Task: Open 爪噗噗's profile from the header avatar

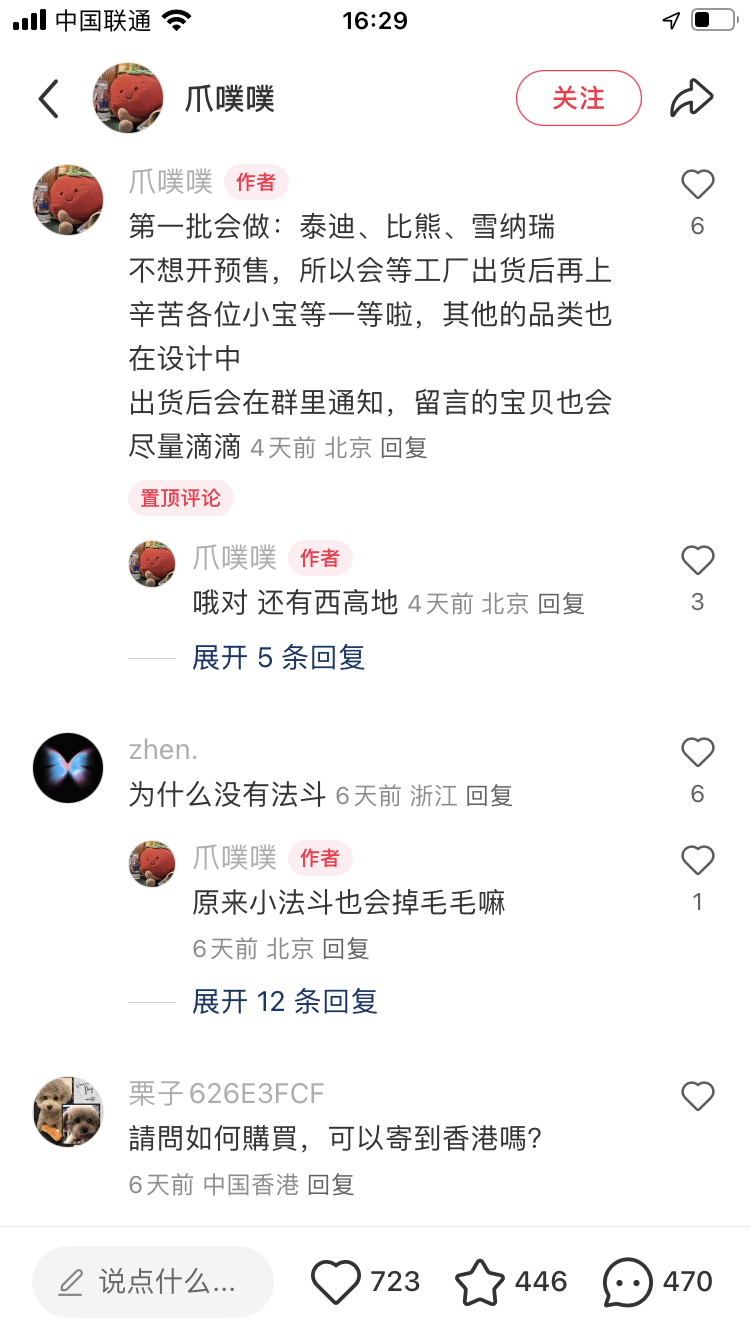Action: click(x=128, y=98)
